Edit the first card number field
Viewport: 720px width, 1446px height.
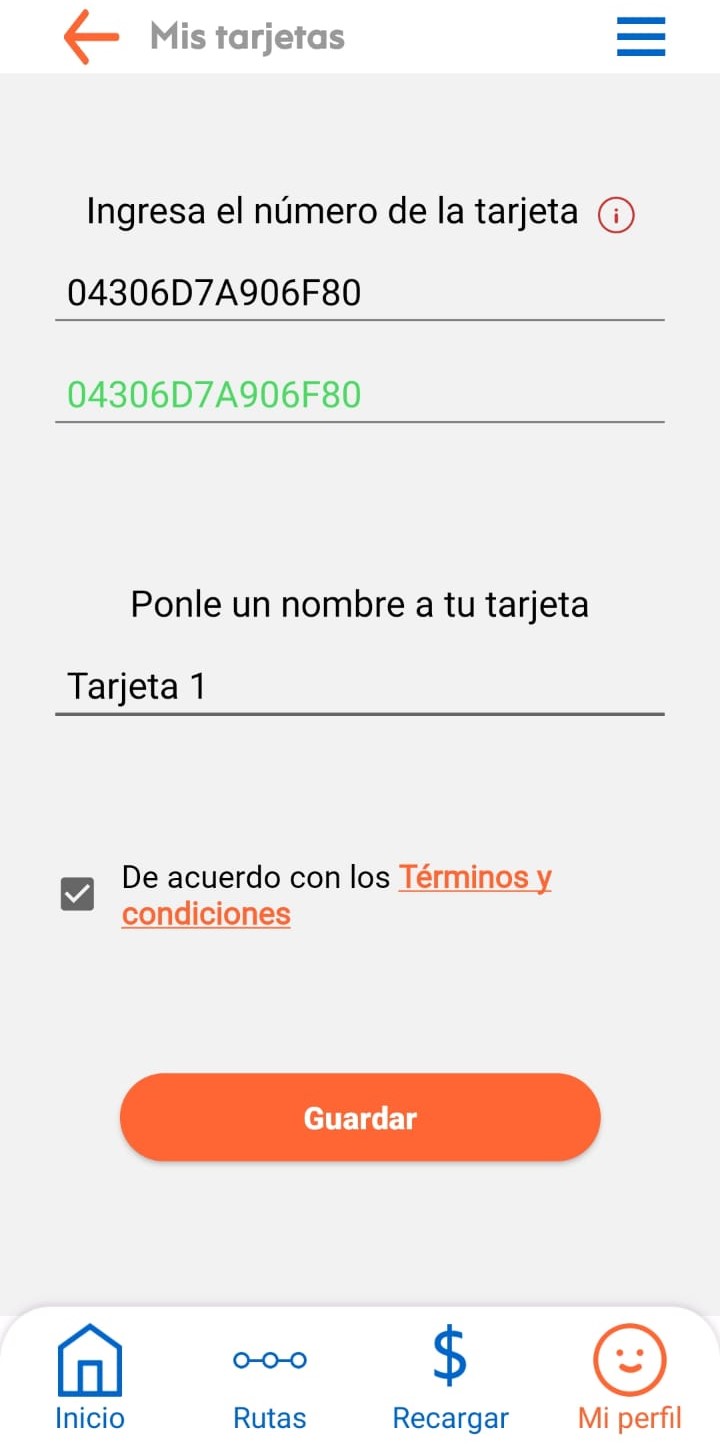pos(359,293)
